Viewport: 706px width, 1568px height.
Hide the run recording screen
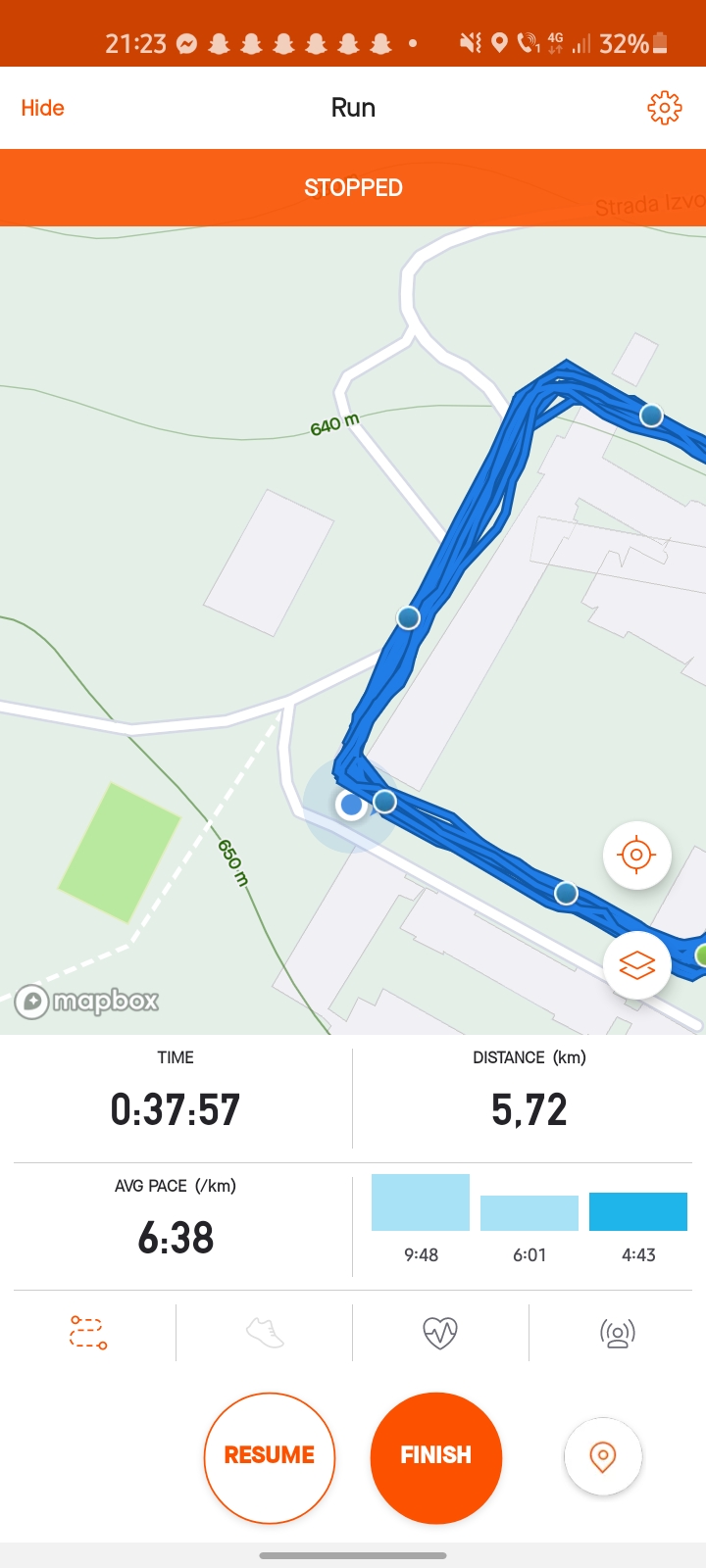[x=43, y=108]
